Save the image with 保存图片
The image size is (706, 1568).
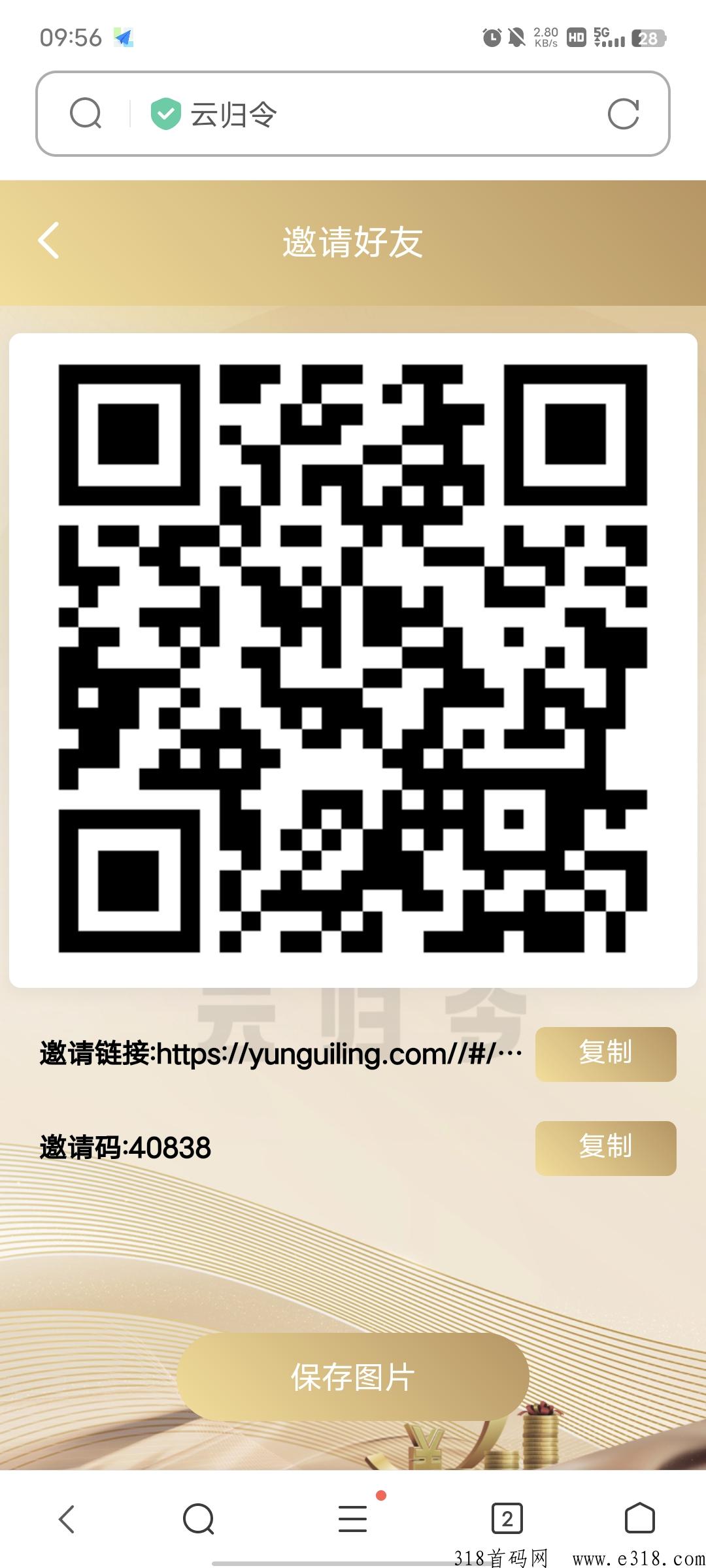(x=353, y=1377)
